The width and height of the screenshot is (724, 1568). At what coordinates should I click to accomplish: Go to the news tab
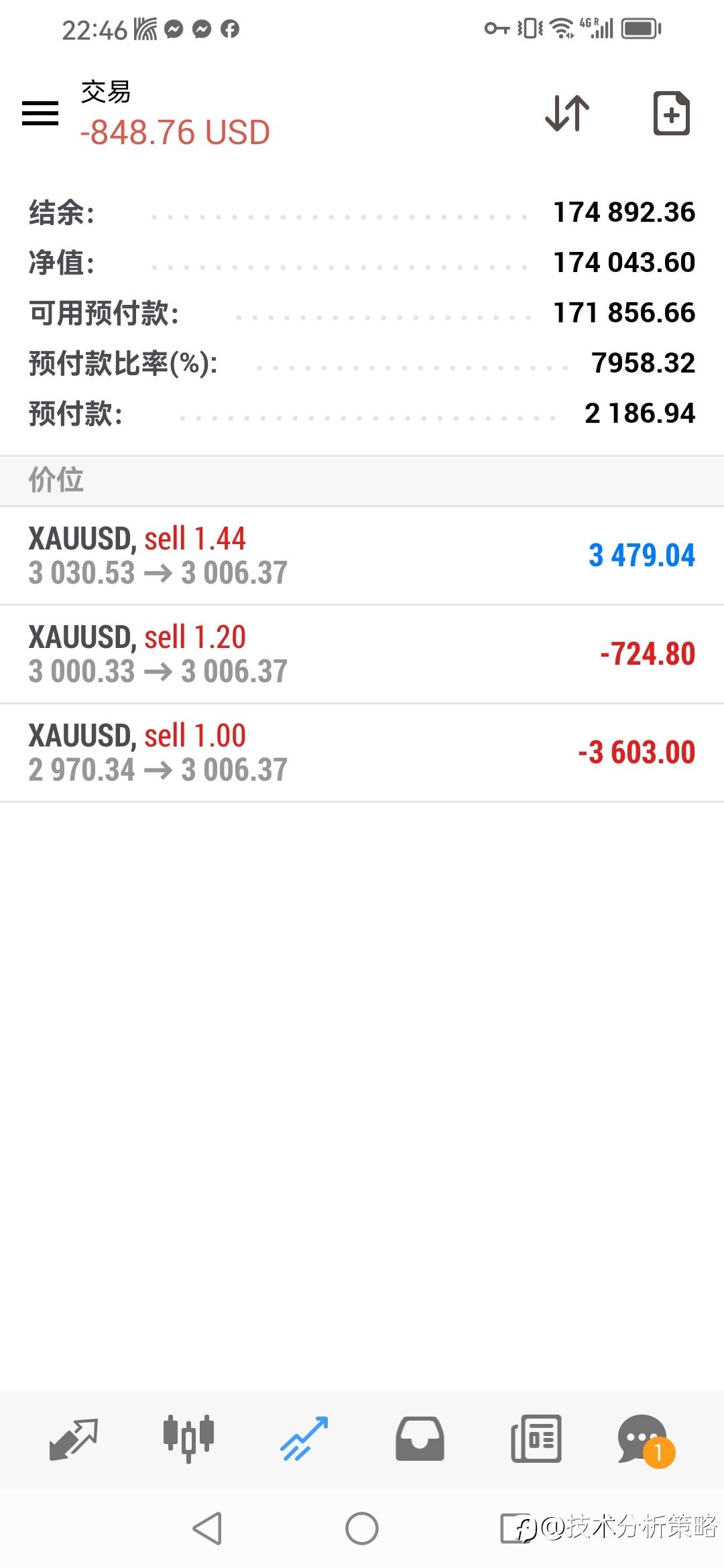536,1439
